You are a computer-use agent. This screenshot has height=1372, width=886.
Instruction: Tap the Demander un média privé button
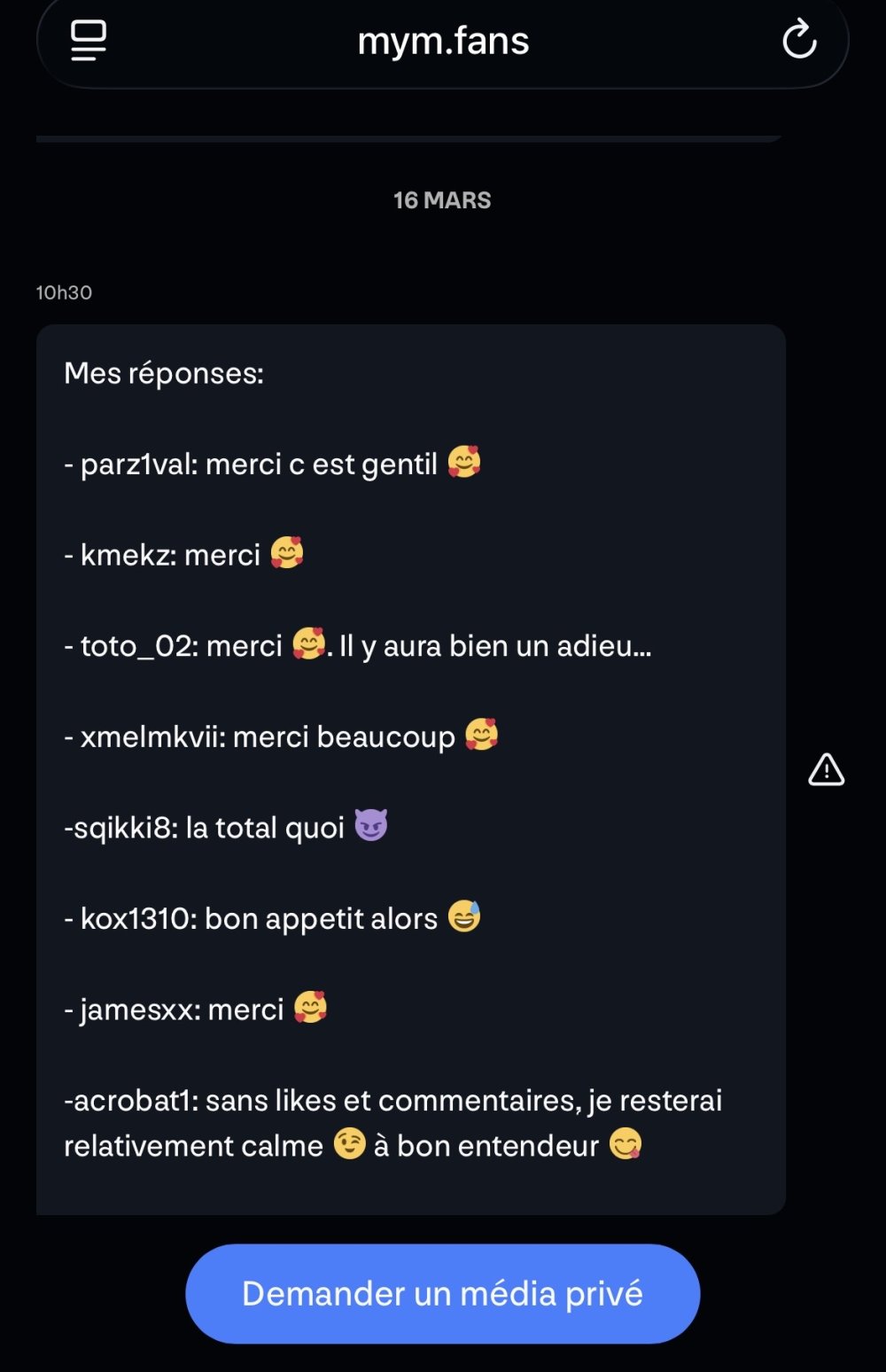point(442,1293)
